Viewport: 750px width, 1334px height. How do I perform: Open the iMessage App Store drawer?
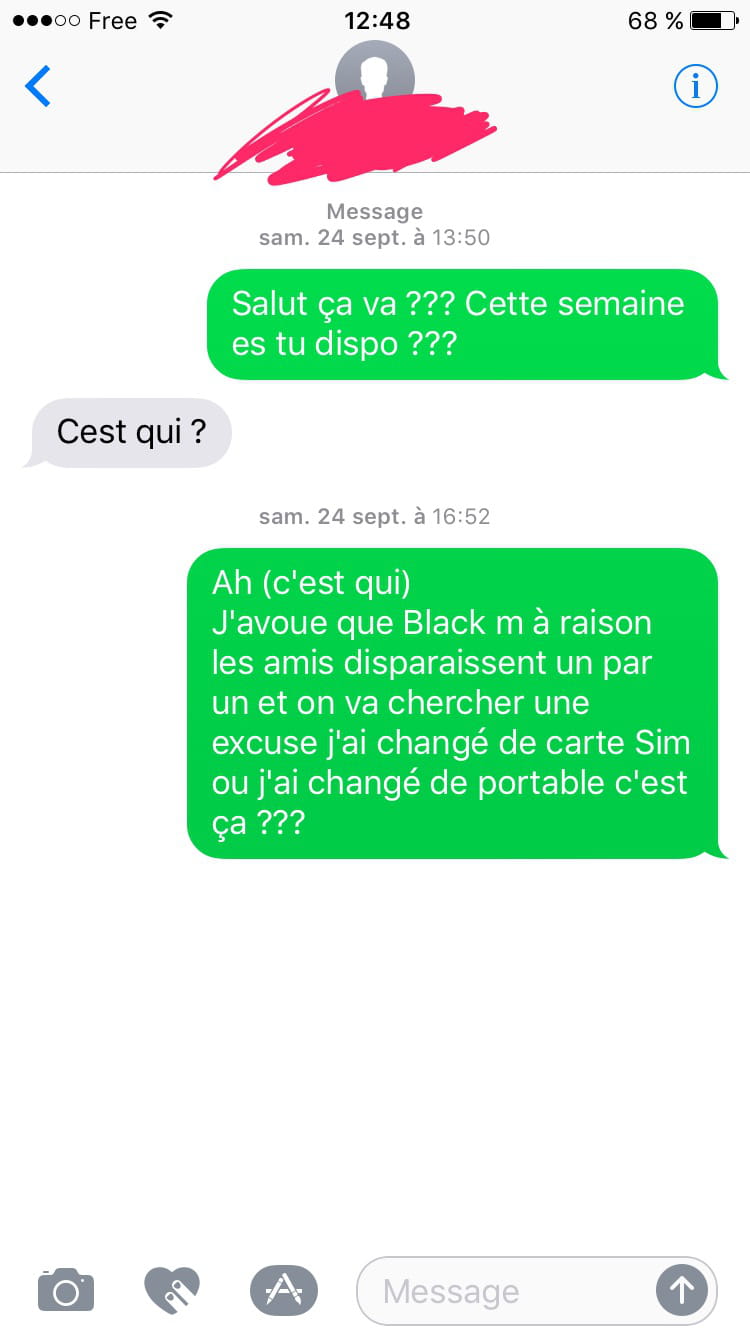[x=284, y=1290]
